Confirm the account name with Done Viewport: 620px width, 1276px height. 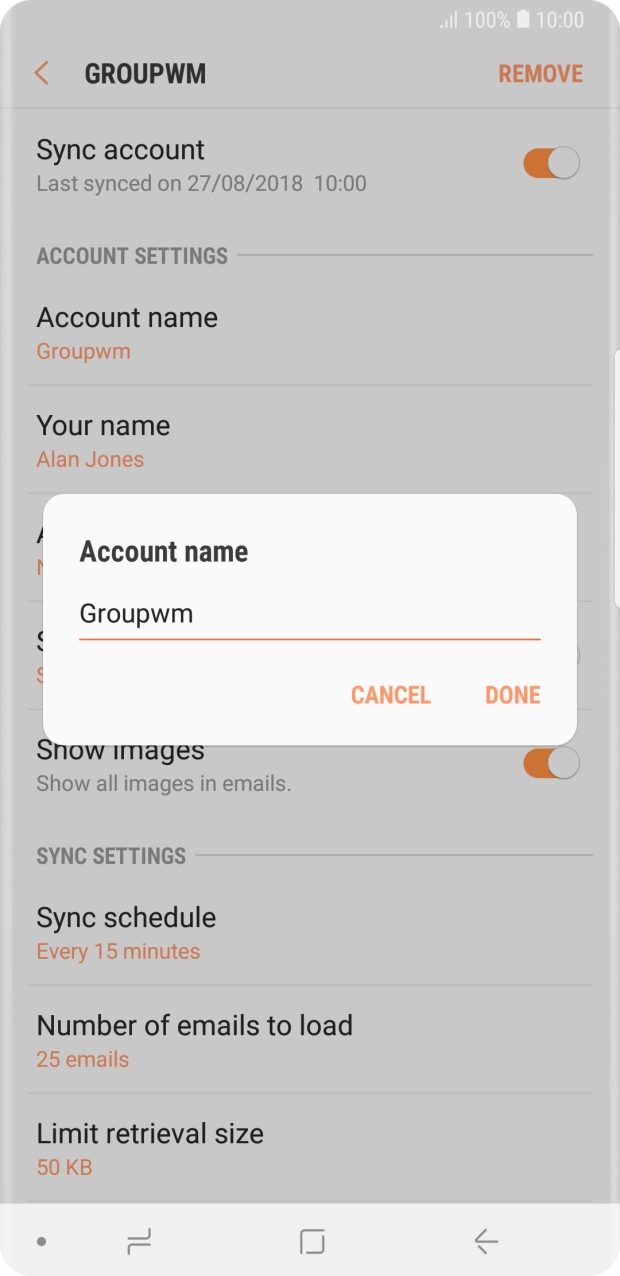click(513, 695)
